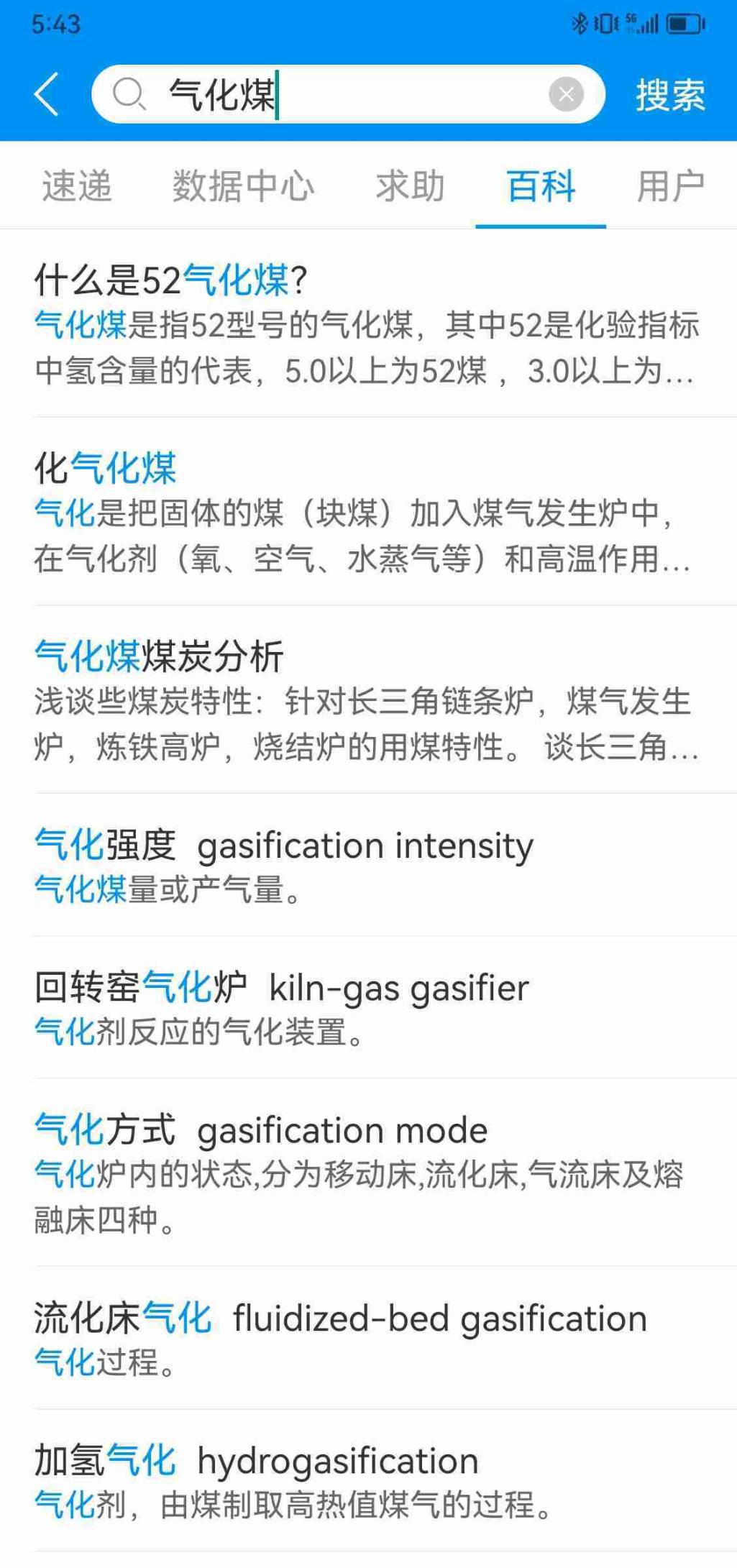
Task: Open the 加氢气化 hydrogasification entry
Action: [x=367, y=1481]
